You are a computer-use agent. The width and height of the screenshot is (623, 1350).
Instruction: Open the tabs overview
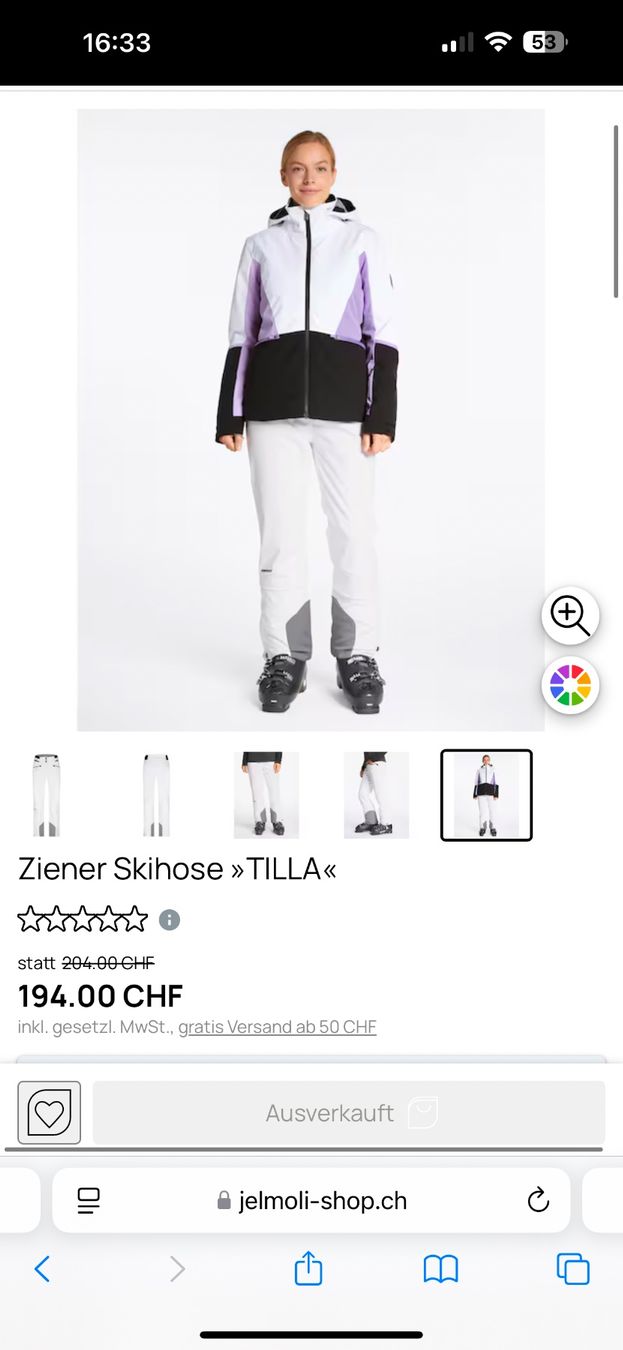573,1269
